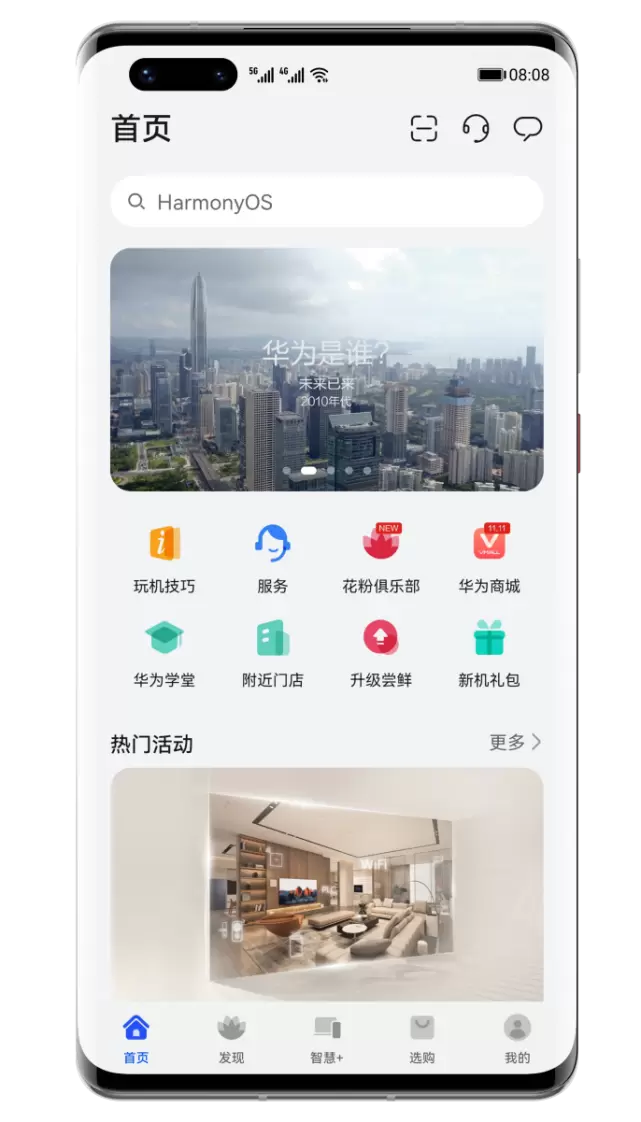Viewport: 641px width, 1122px height.
Task: Select the 首页 home tab
Action: pos(136,1039)
